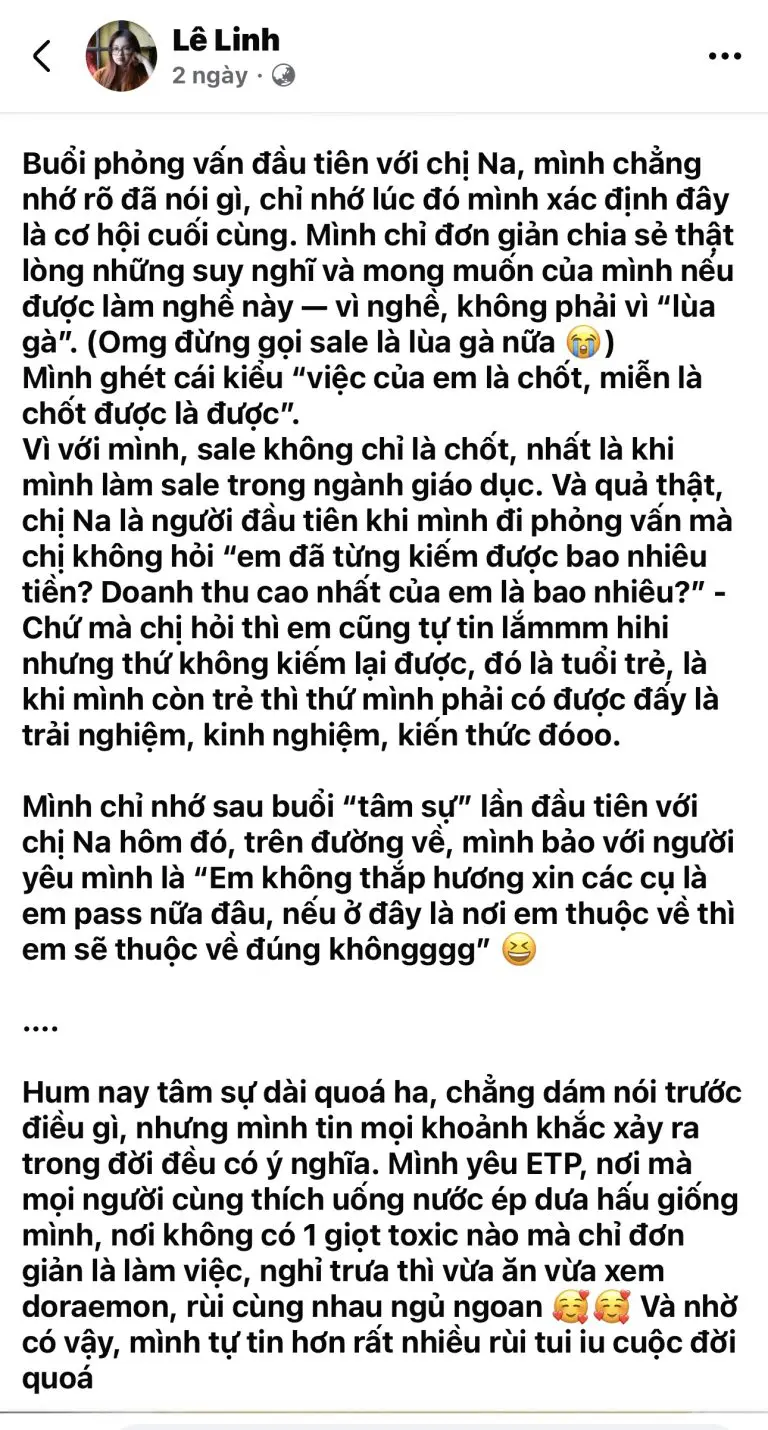Open Lê Linh's profile picture
768x1430 pixels.
coord(121,56)
